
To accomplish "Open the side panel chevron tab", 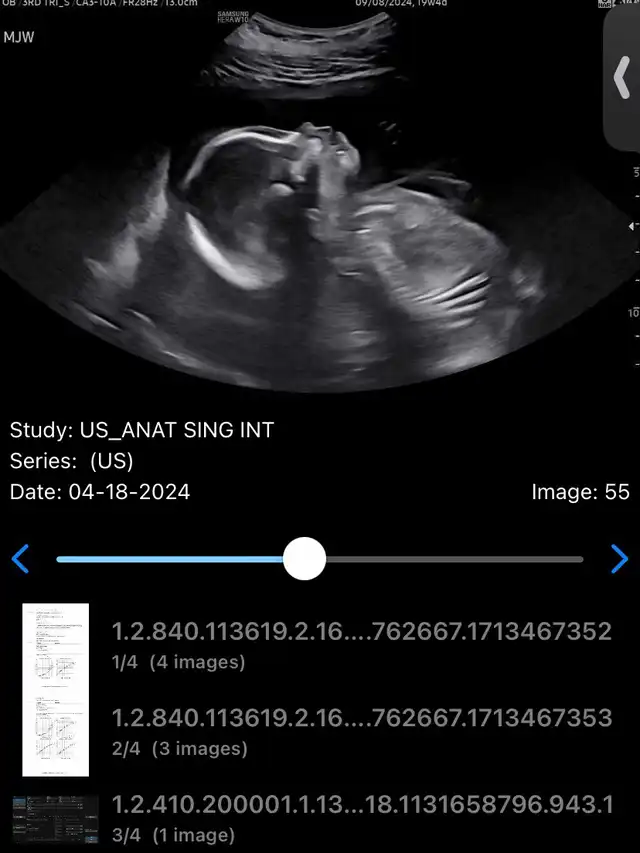I will click(x=622, y=80).
